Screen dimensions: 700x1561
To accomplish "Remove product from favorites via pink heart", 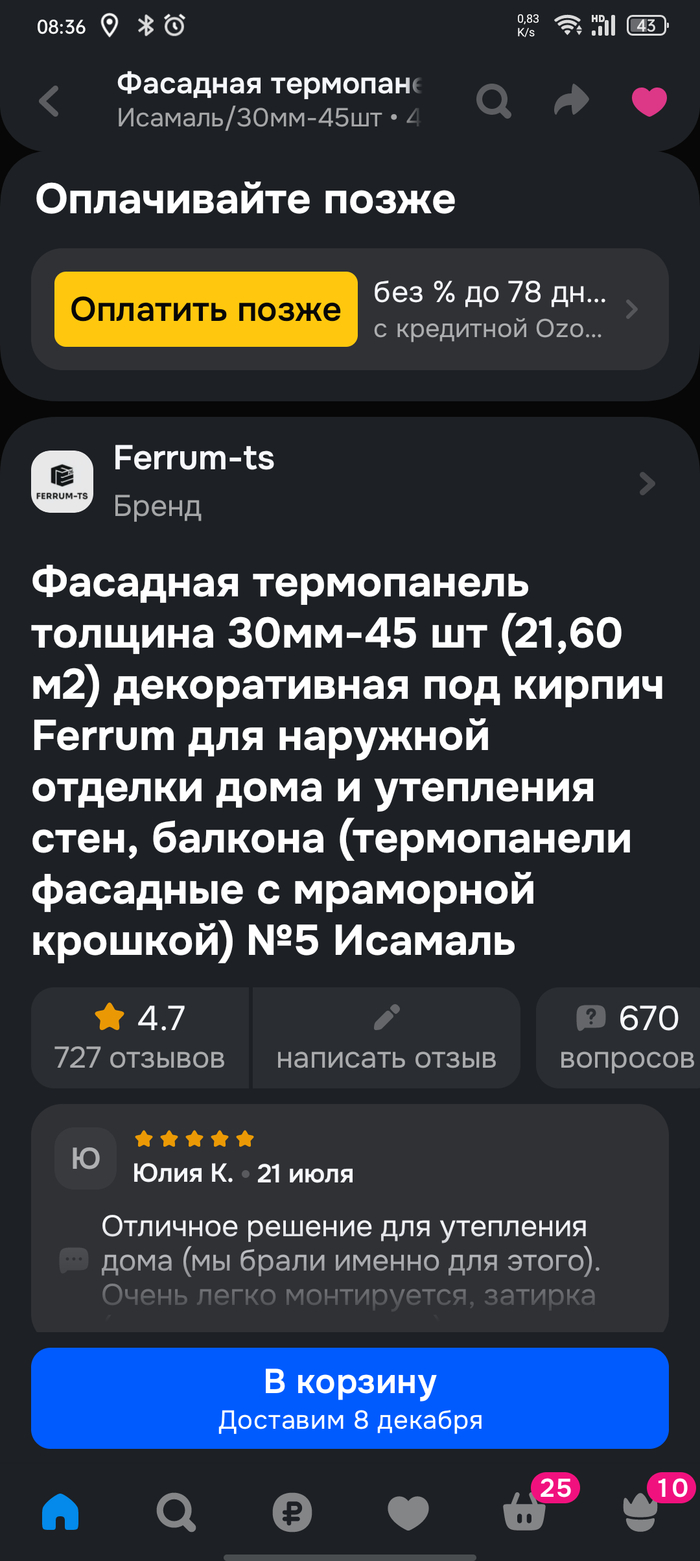I will (649, 101).
